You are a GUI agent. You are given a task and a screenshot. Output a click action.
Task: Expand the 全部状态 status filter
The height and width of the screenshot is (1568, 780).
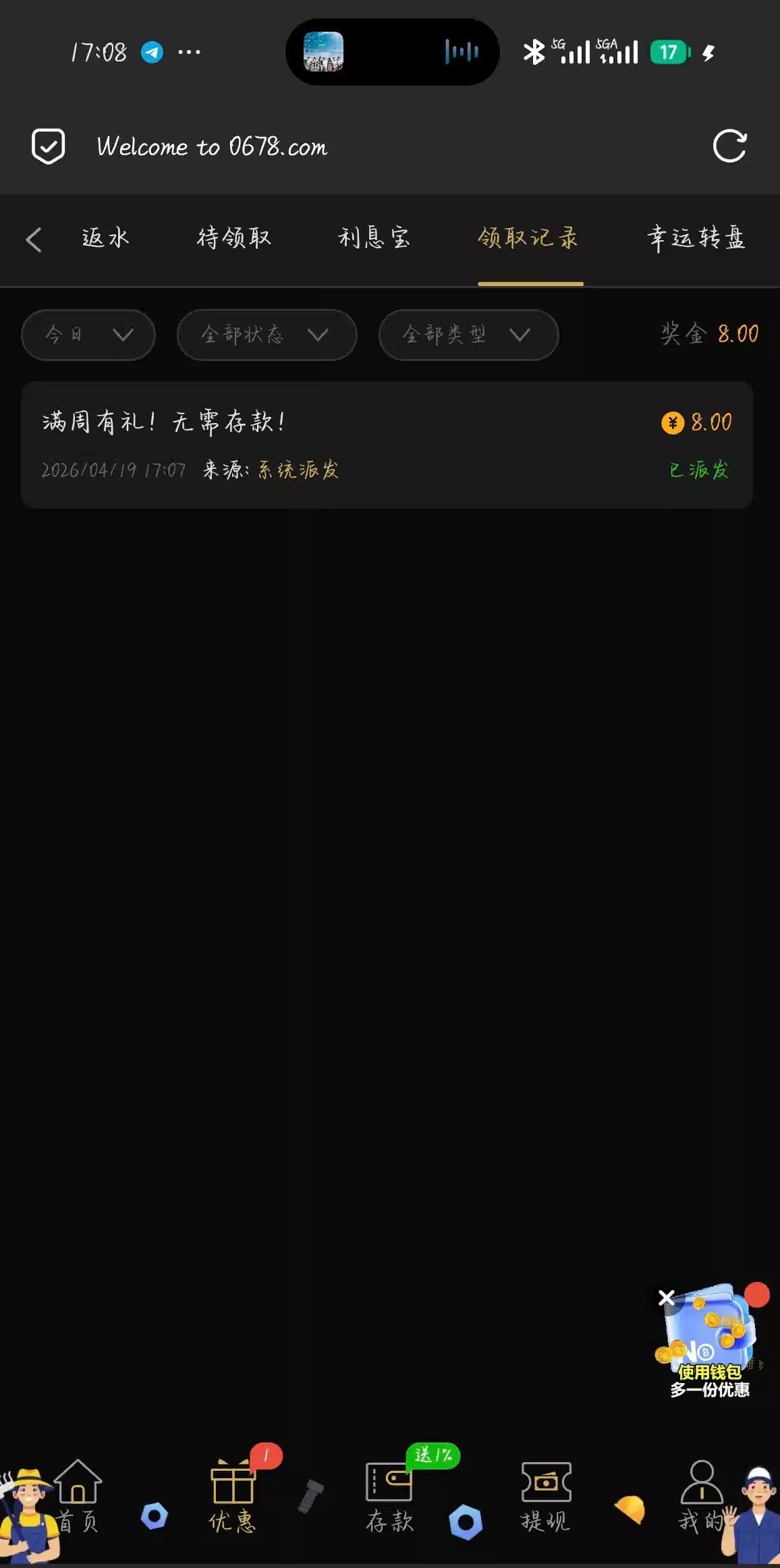267,335
